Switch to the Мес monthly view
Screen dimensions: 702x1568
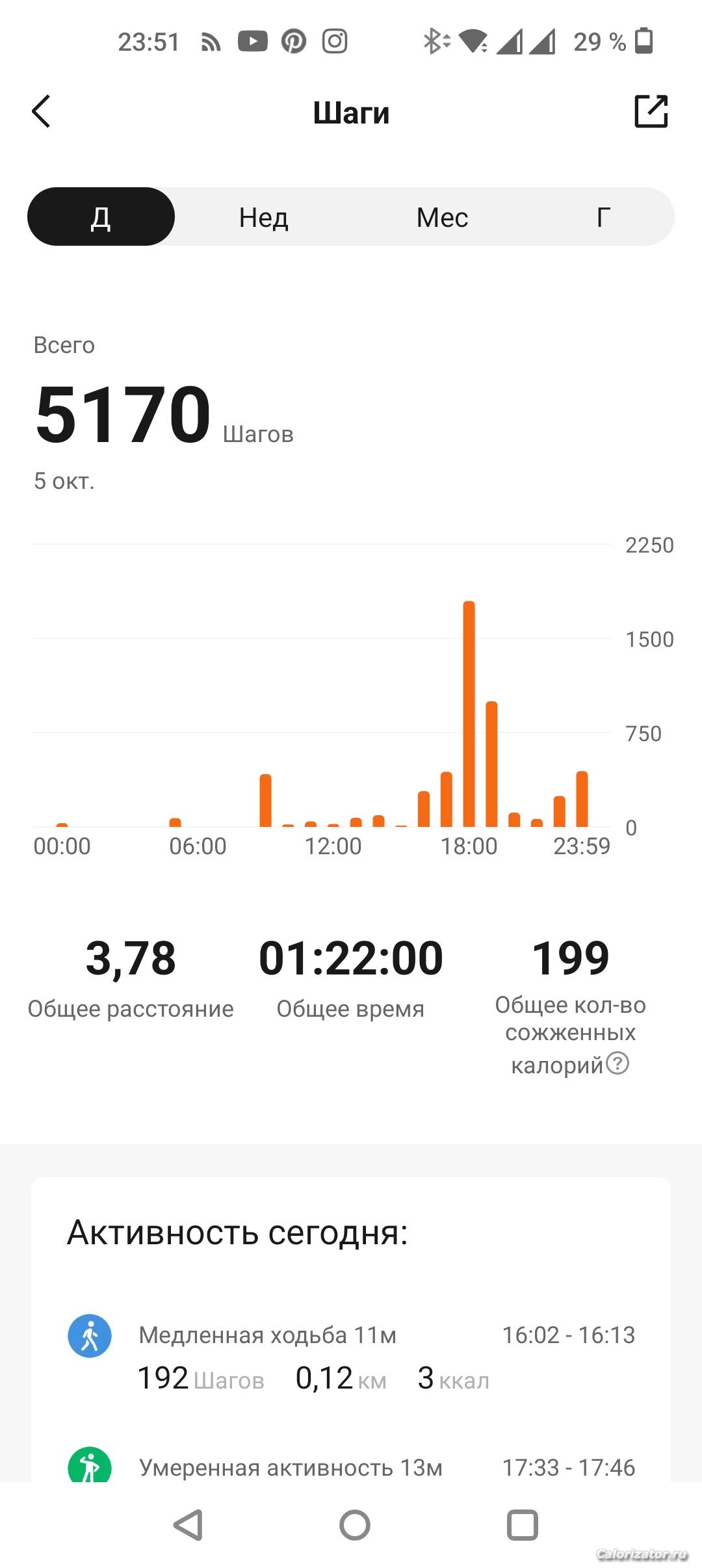(442, 217)
